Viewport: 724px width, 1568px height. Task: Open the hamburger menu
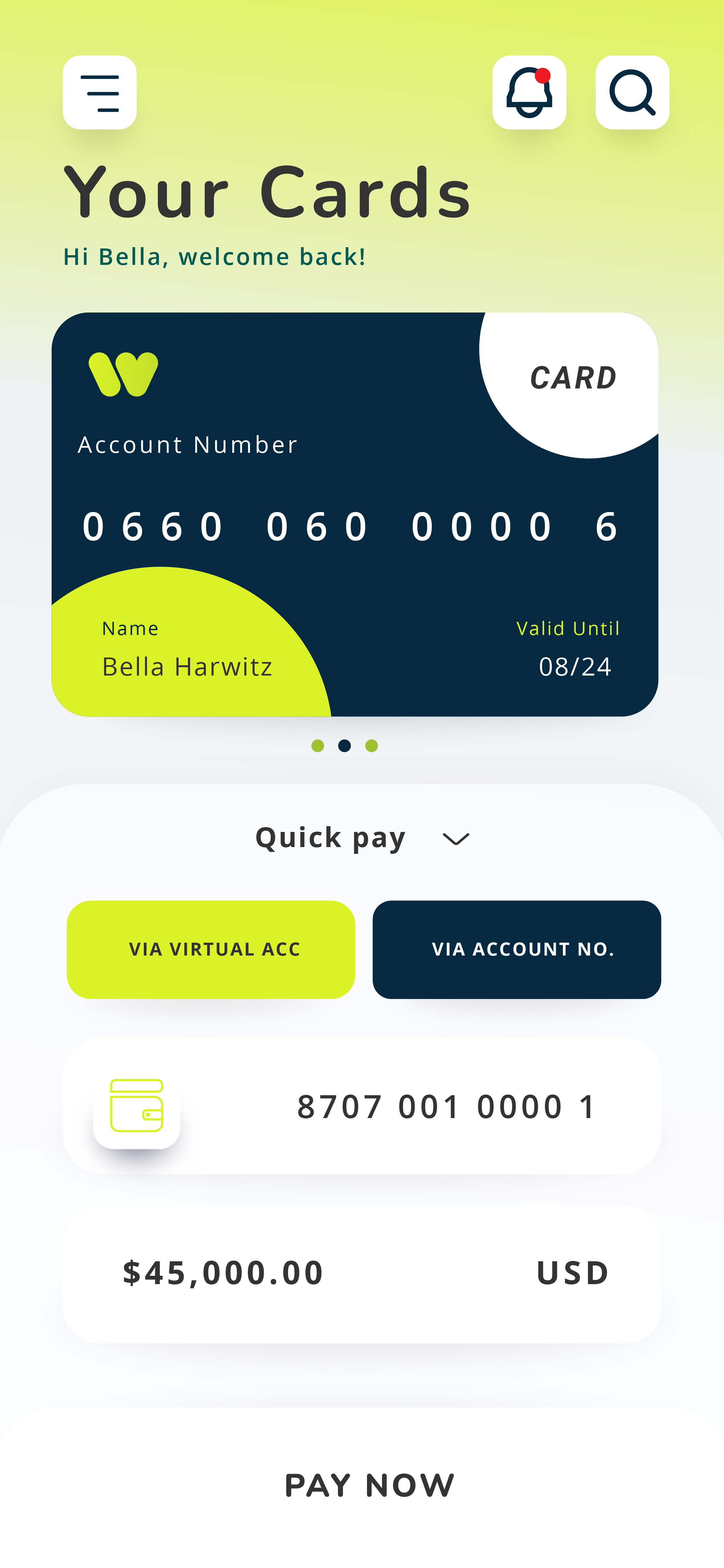coord(100,92)
